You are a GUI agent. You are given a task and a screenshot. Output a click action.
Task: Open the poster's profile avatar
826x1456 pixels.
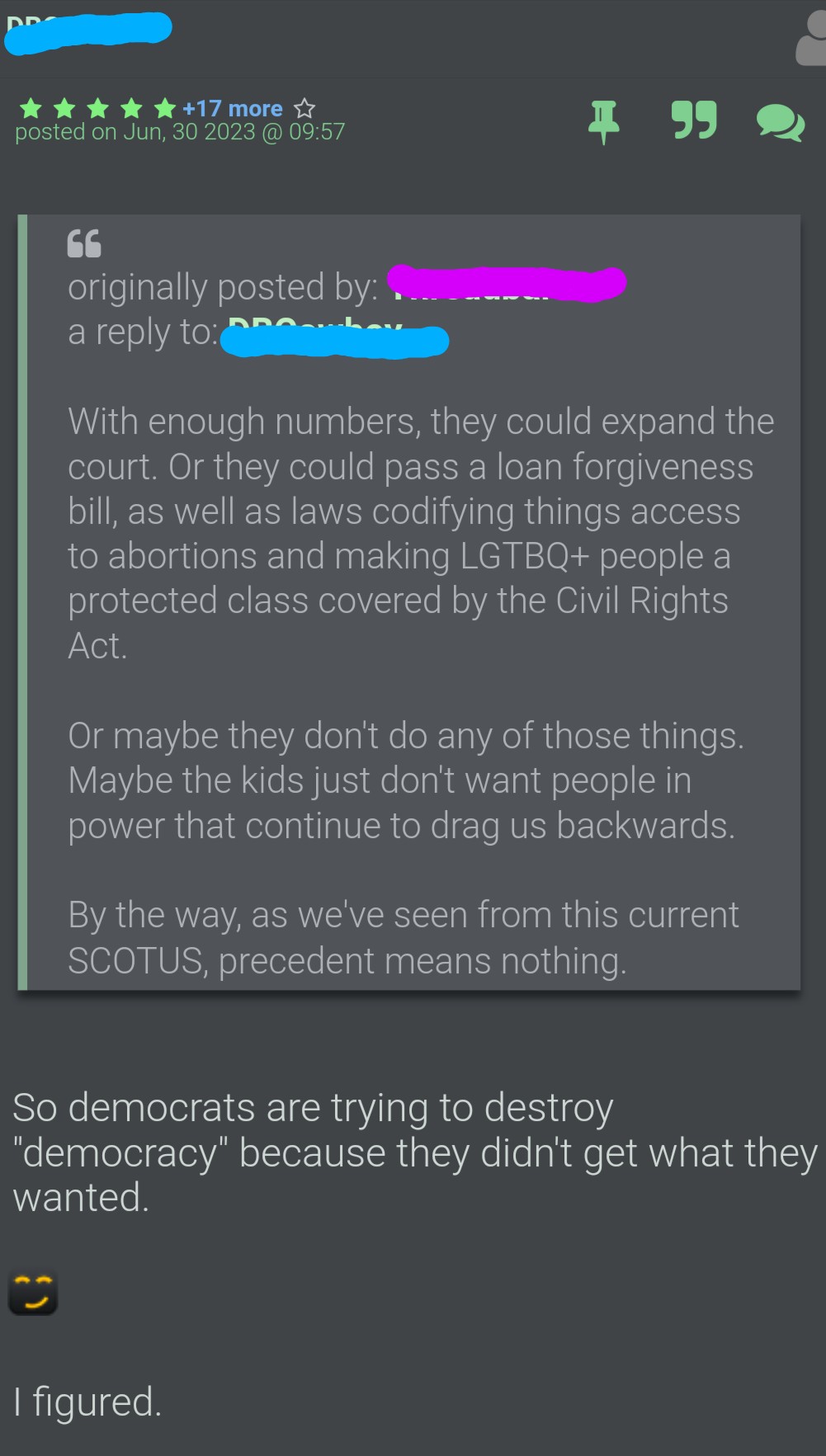[x=812, y=41]
